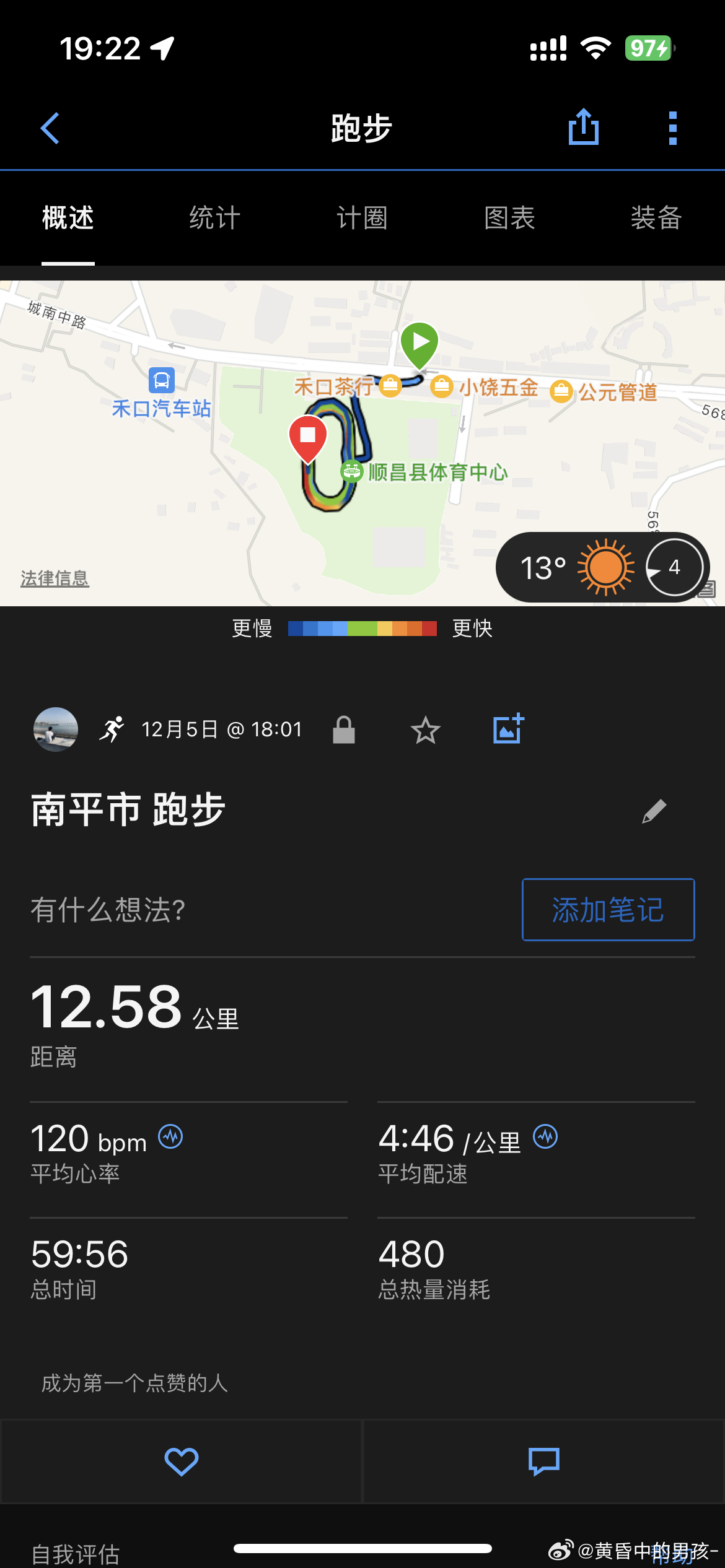Open the three-dot overflow menu
725x1568 pixels.
coord(671,128)
